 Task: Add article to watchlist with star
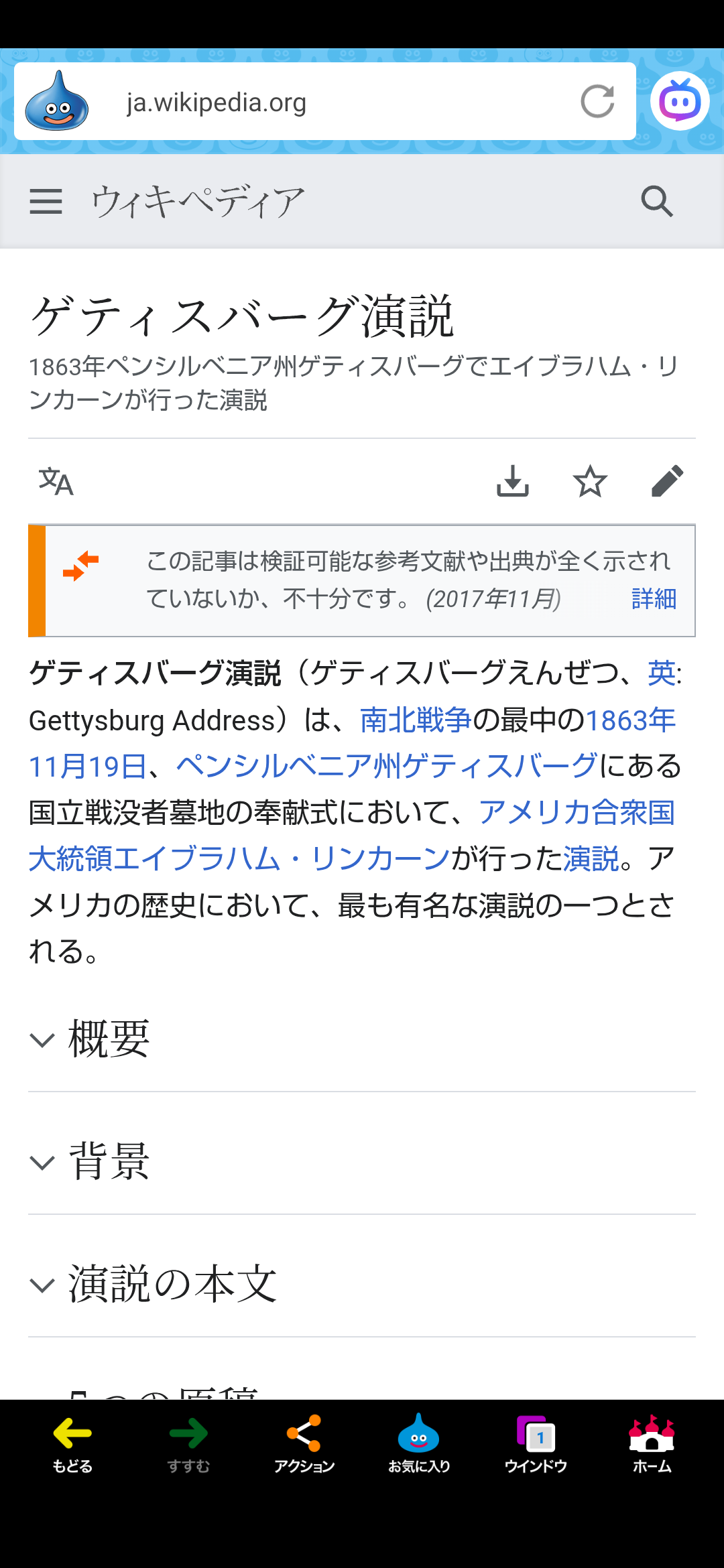pyautogui.click(x=590, y=481)
